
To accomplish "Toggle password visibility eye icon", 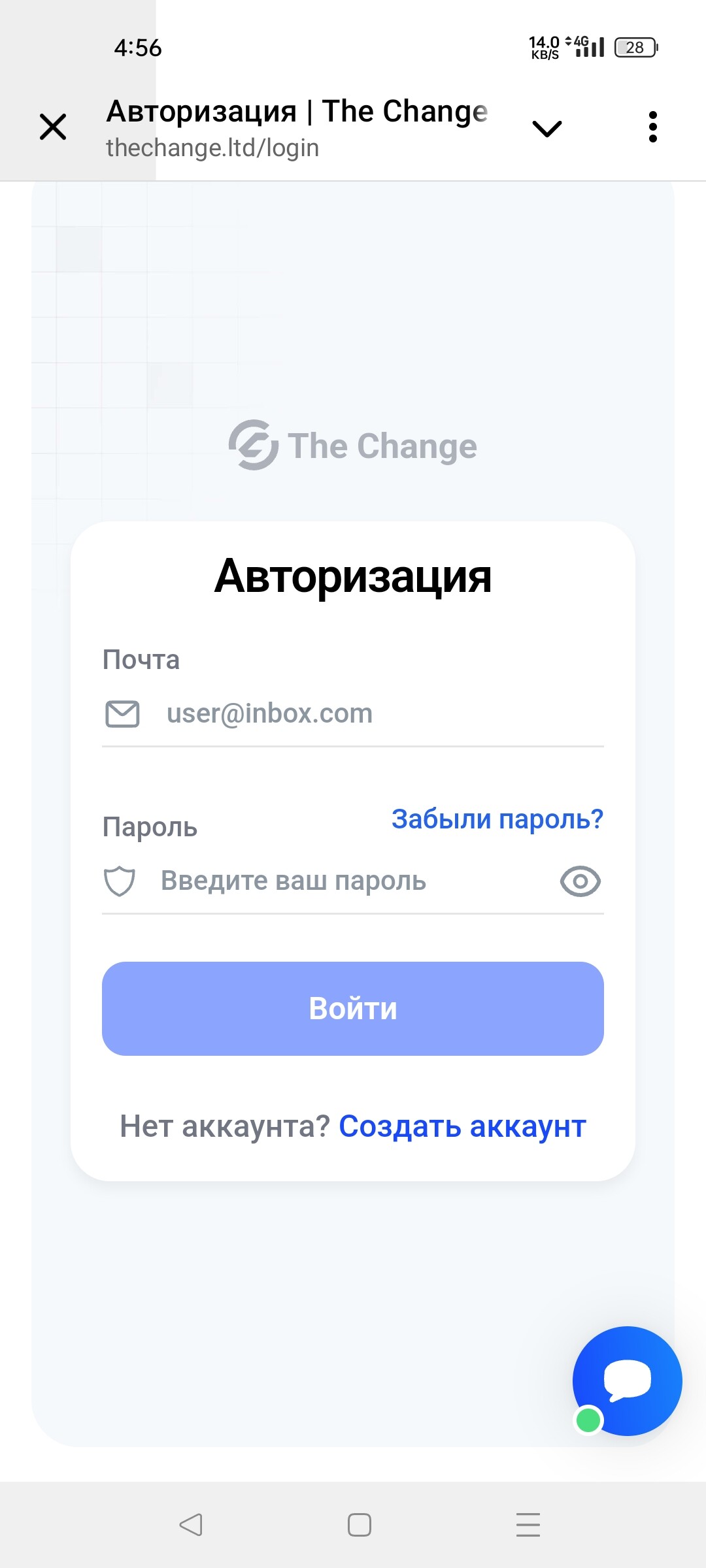I will (x=580, y=881).
